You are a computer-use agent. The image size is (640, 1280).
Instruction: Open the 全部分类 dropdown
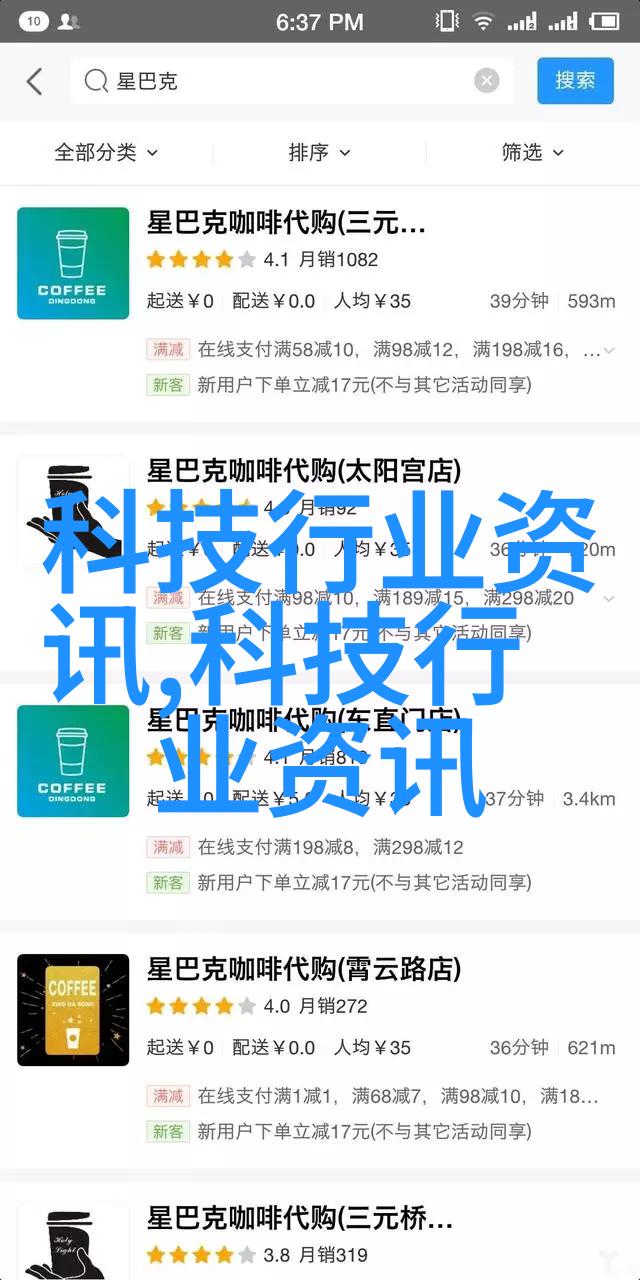[106, 152]
